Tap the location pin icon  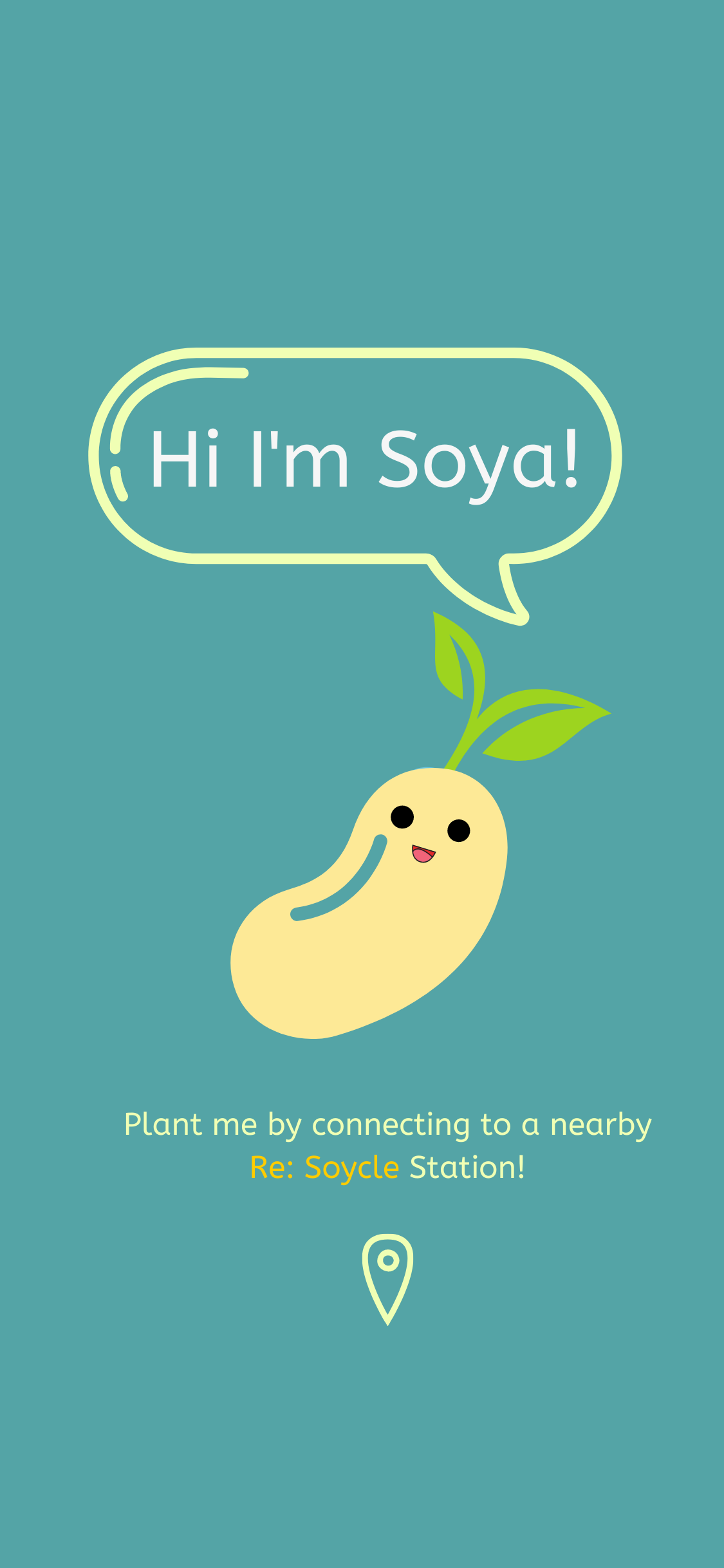click(x=387, y=1279)
